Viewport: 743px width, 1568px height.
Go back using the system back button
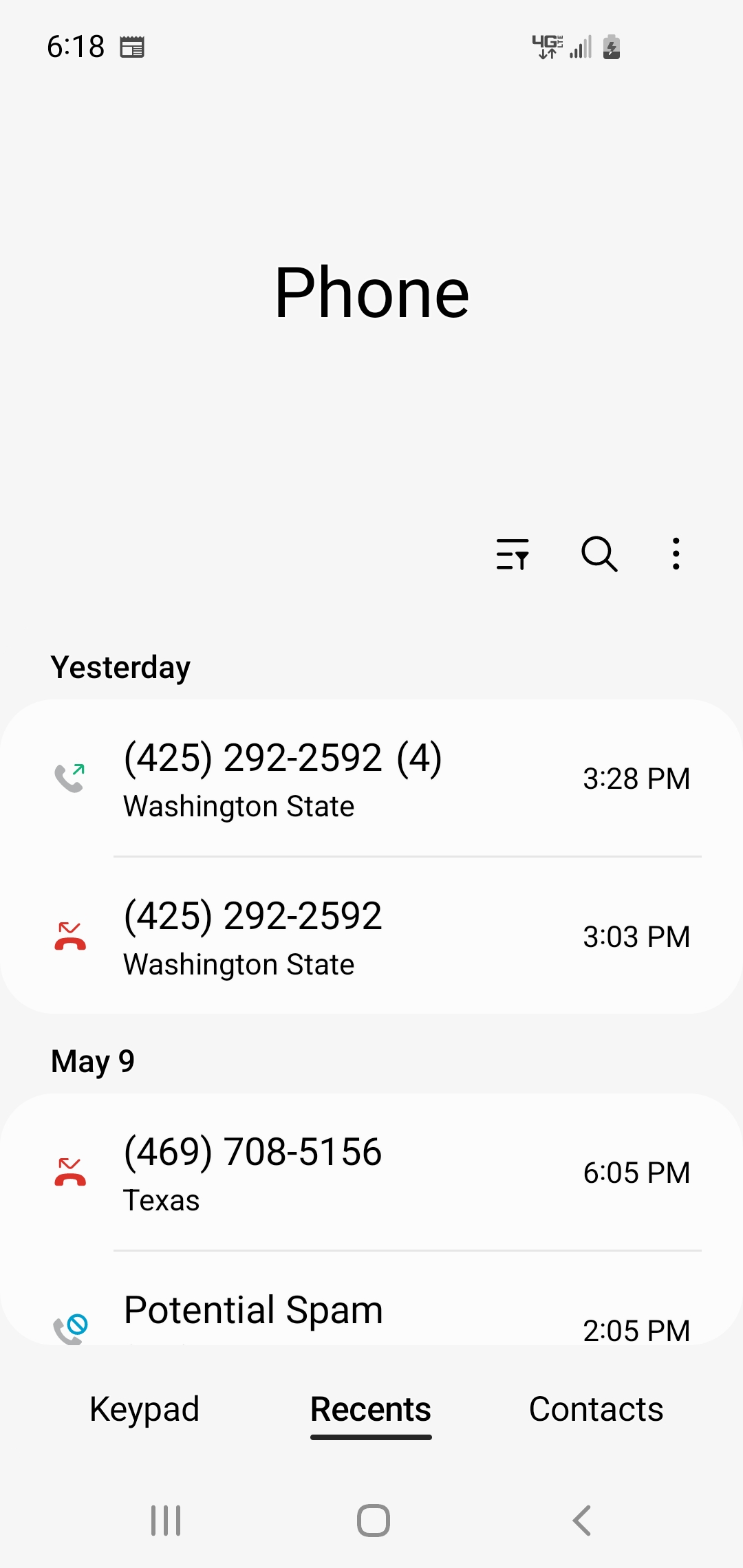pos(581,1520)
